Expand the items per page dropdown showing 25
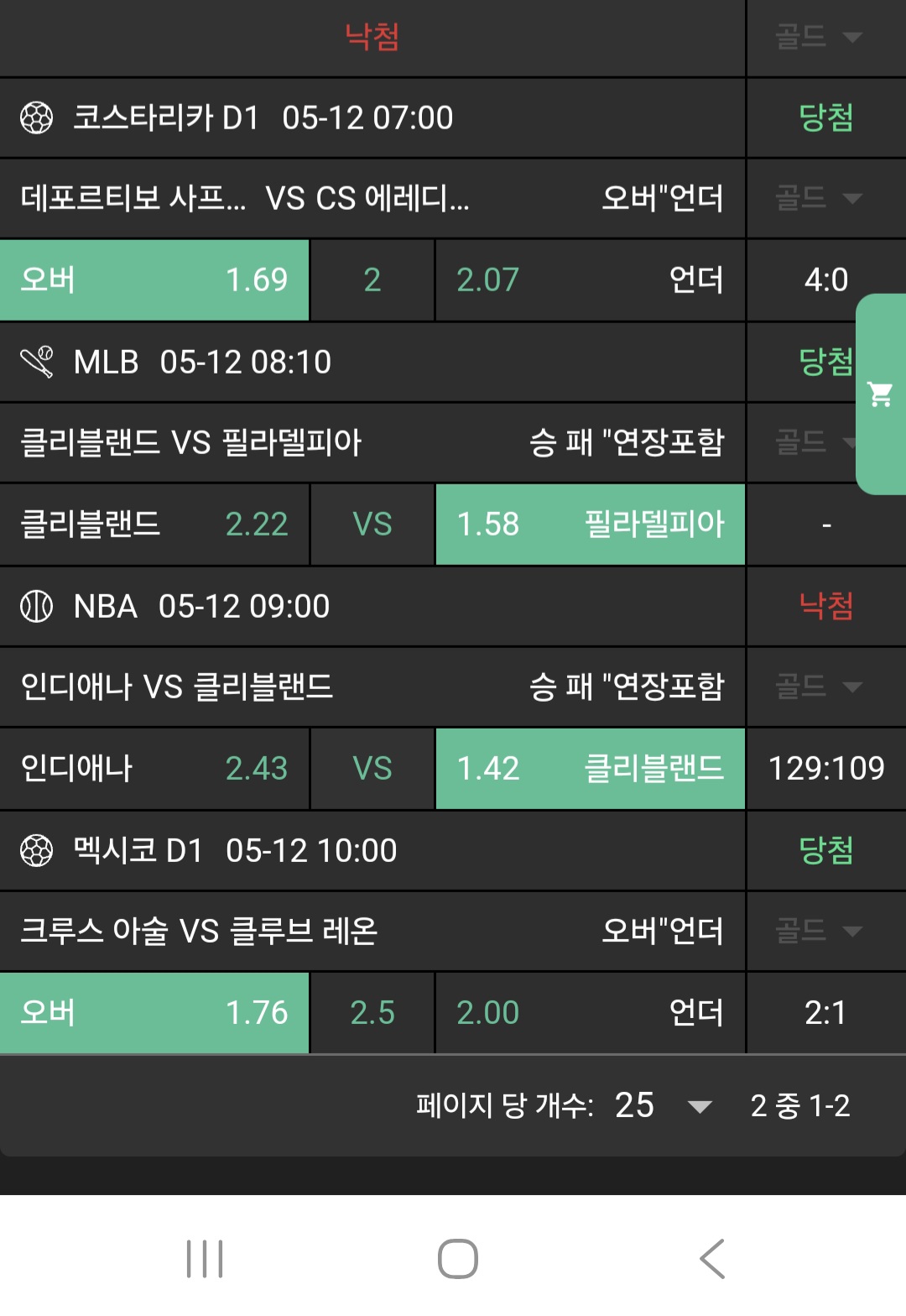The width and height of the screenshot is (906, 1316). (699, 1106)
